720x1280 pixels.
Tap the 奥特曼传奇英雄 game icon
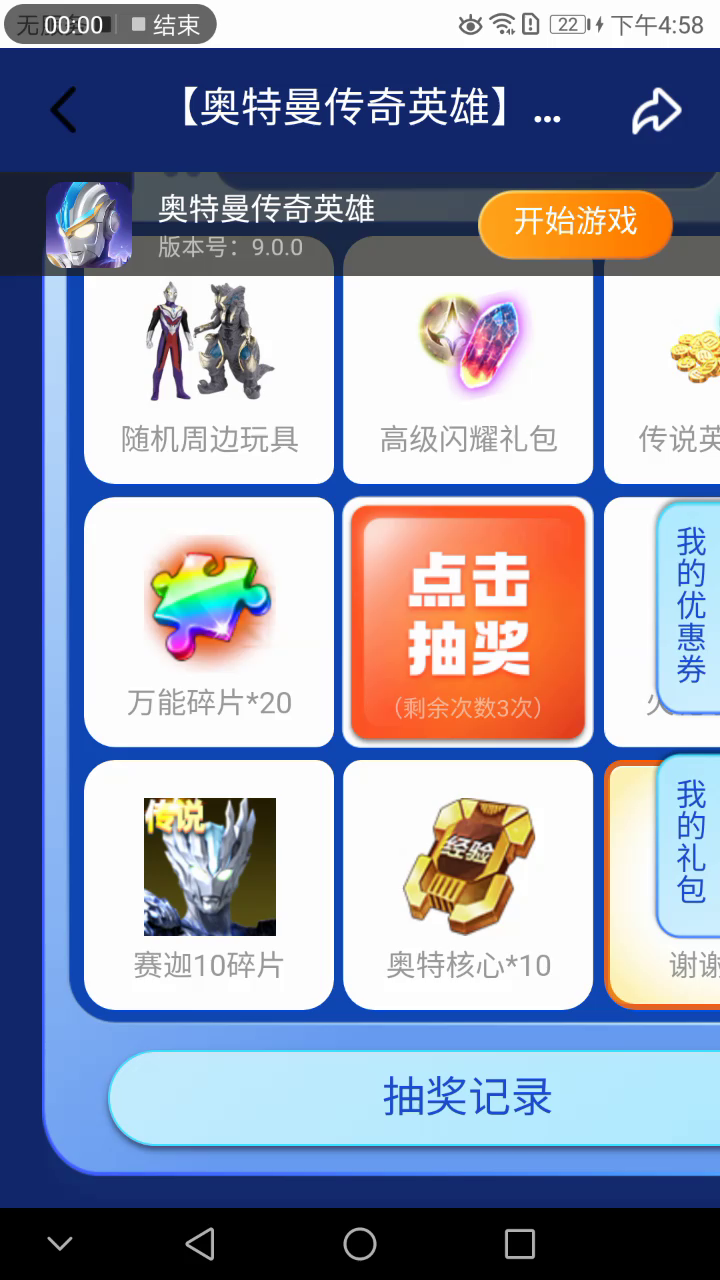coord(88,225)
